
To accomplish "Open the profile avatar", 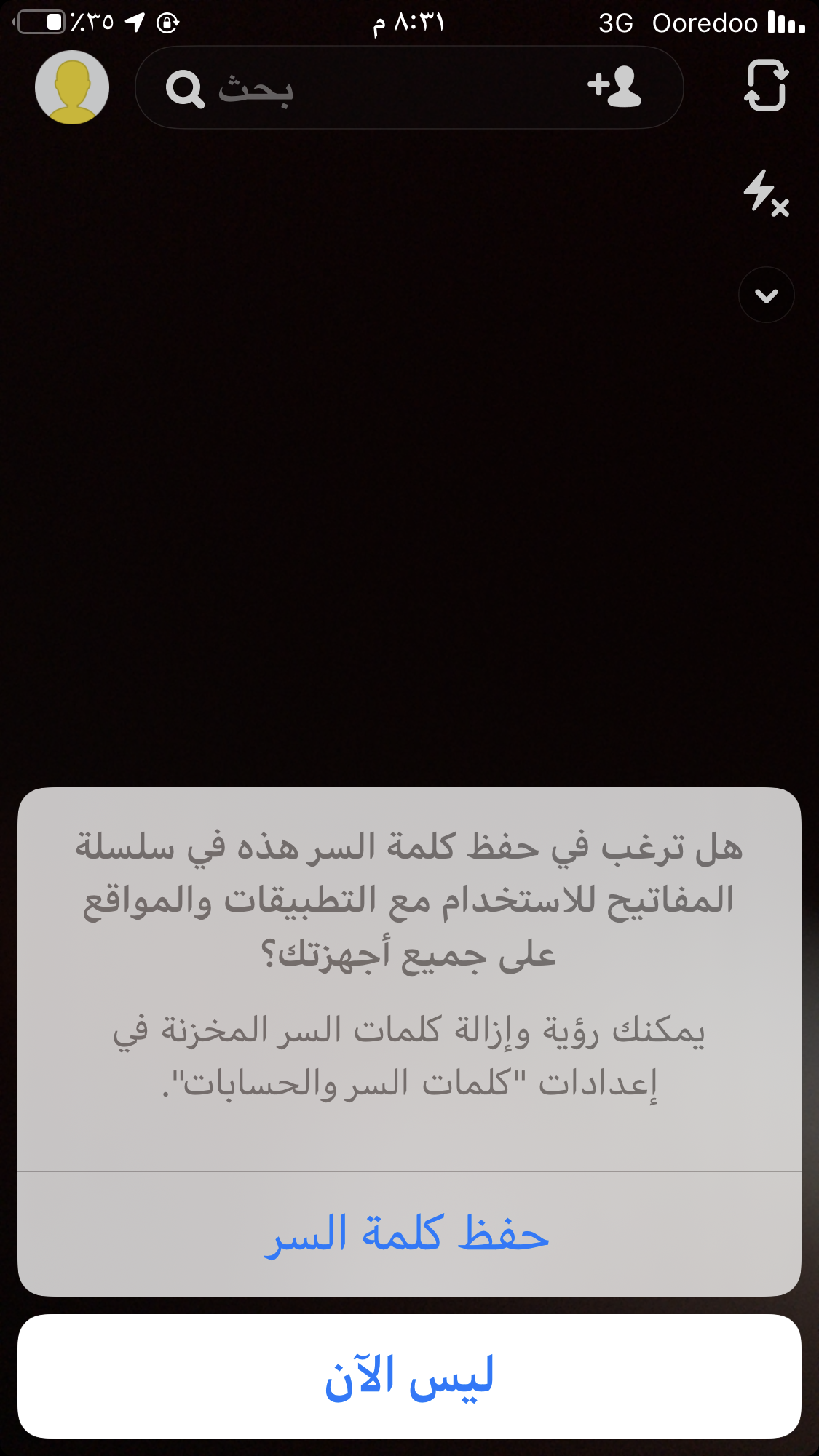I will point(72,87).
